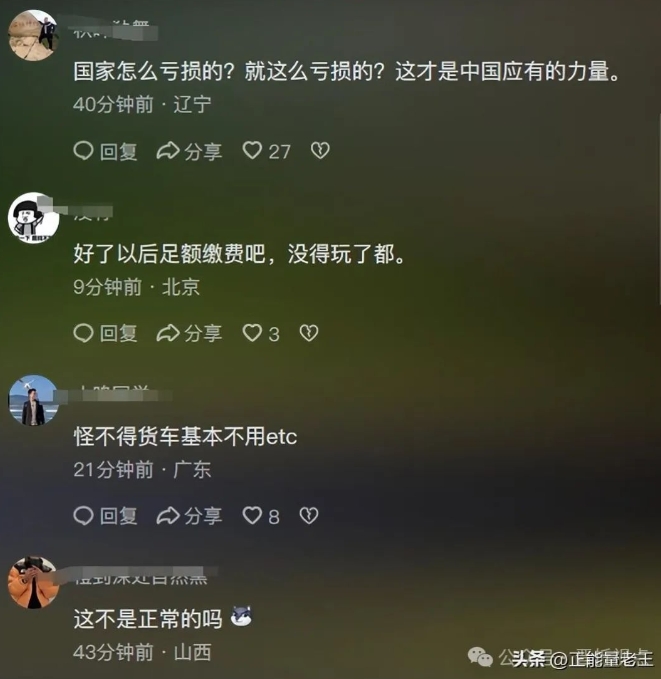Share the comment from 广东
The image size is (661, 679).
(x=189, y=516)
